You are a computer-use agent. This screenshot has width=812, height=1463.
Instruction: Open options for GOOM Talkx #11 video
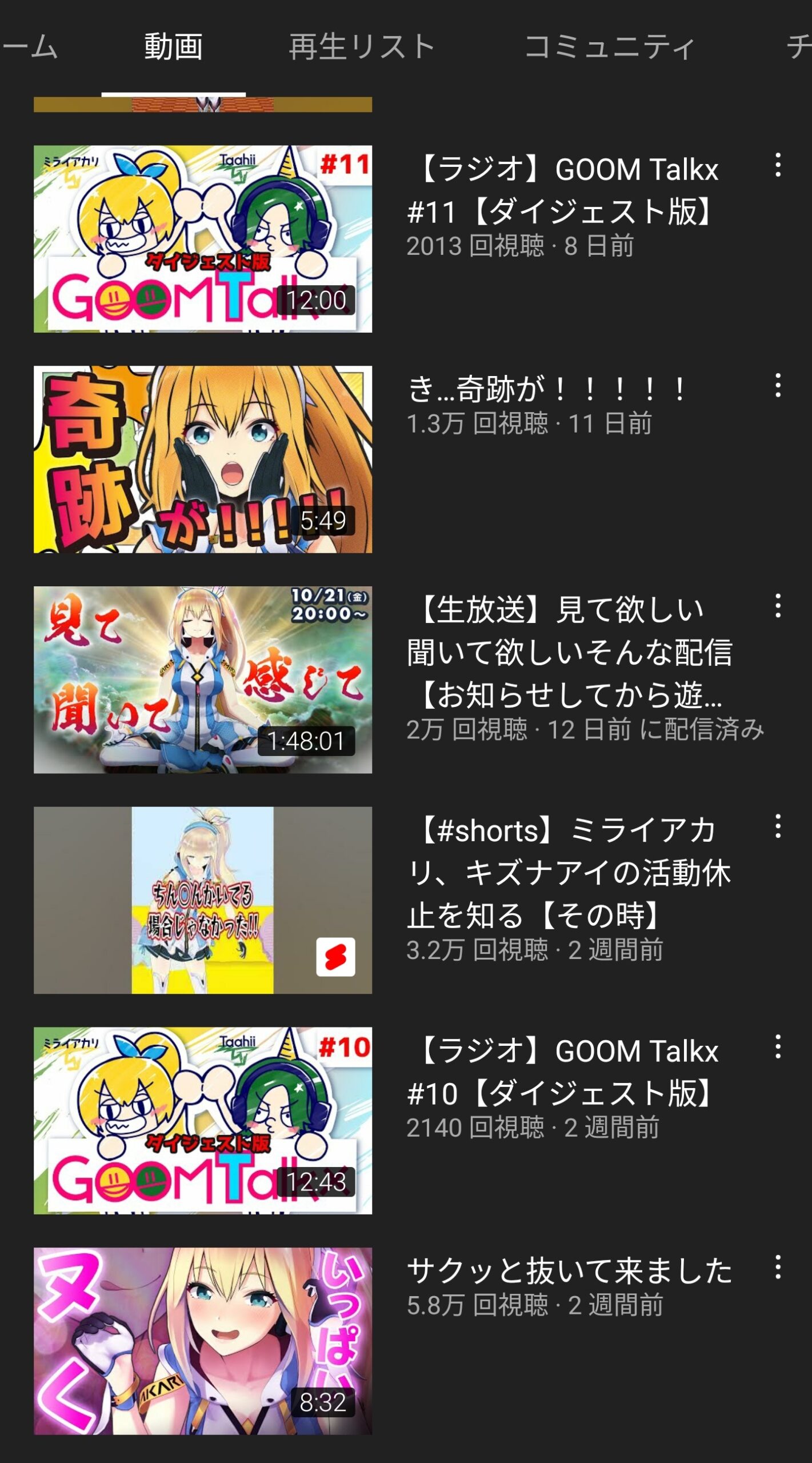[x=777, y=165]
